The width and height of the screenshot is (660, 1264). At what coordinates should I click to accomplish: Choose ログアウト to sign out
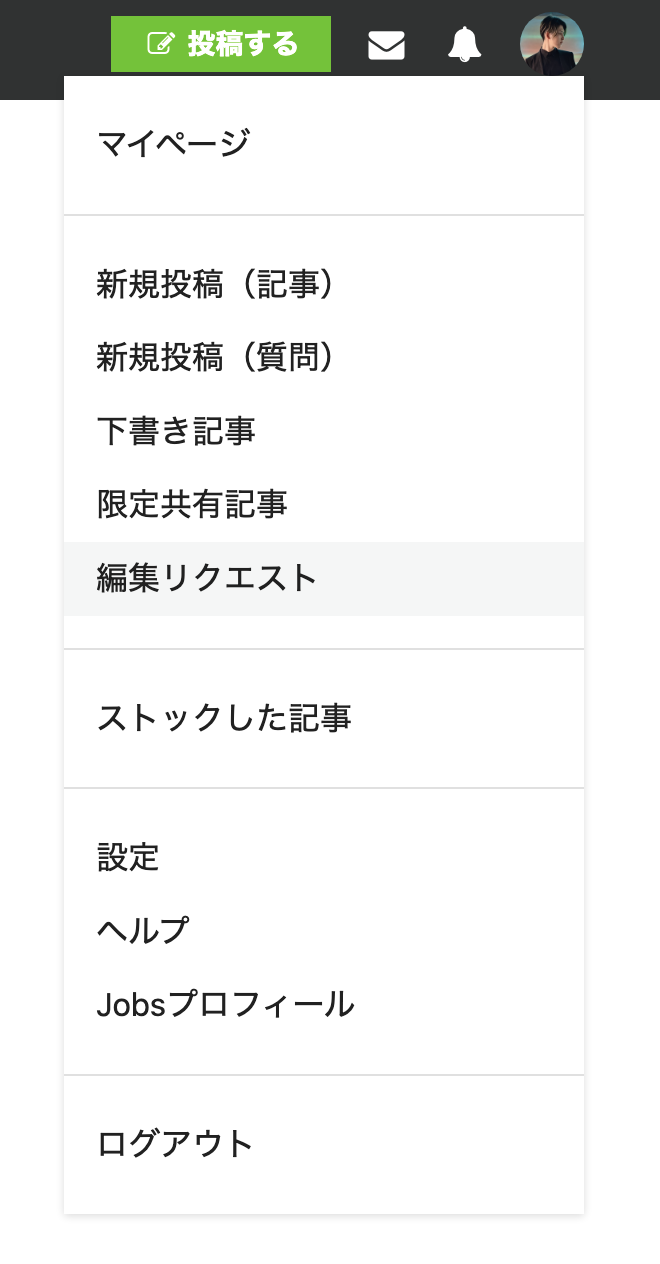coord(324,1143)
